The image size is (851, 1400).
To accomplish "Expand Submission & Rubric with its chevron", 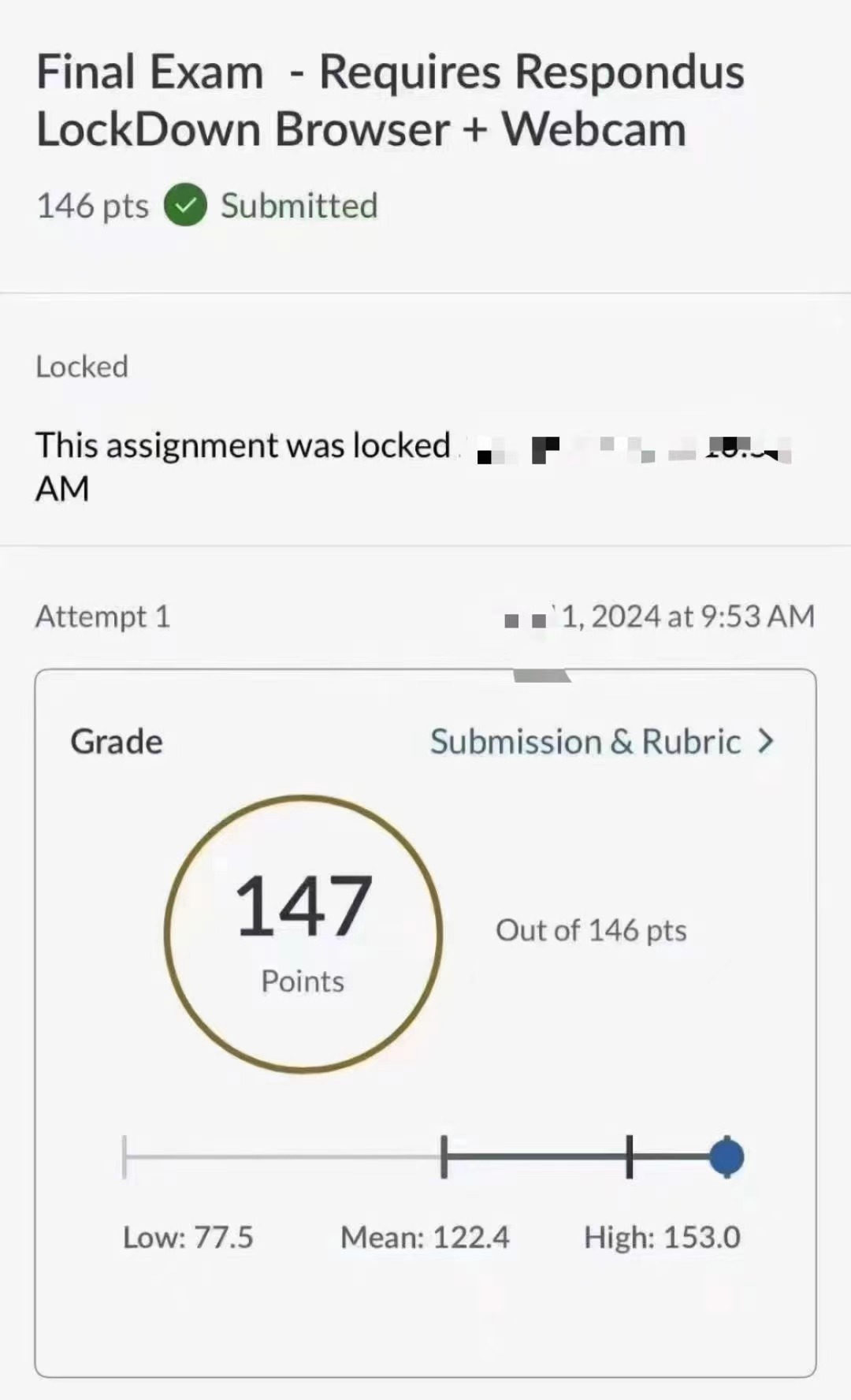I will pos(764,741).
